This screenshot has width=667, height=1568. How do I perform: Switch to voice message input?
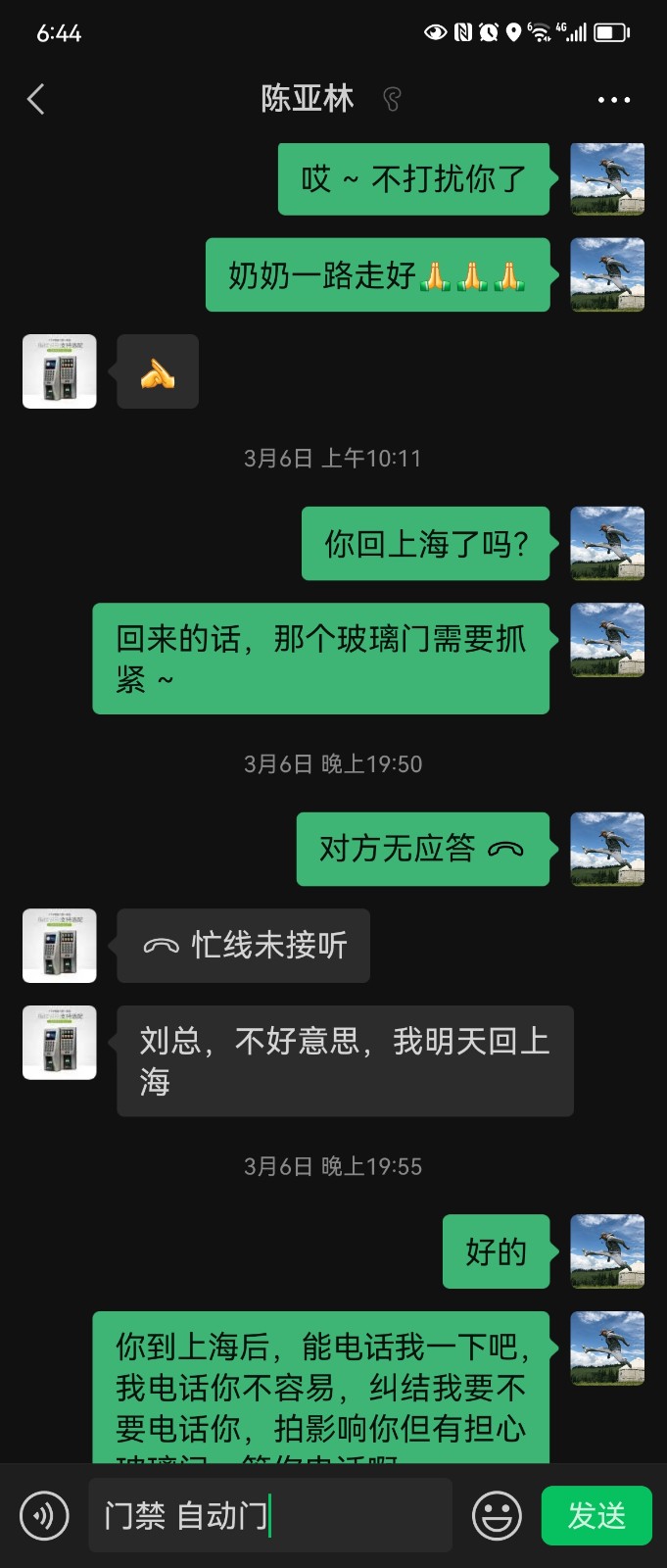[44, 1515]
